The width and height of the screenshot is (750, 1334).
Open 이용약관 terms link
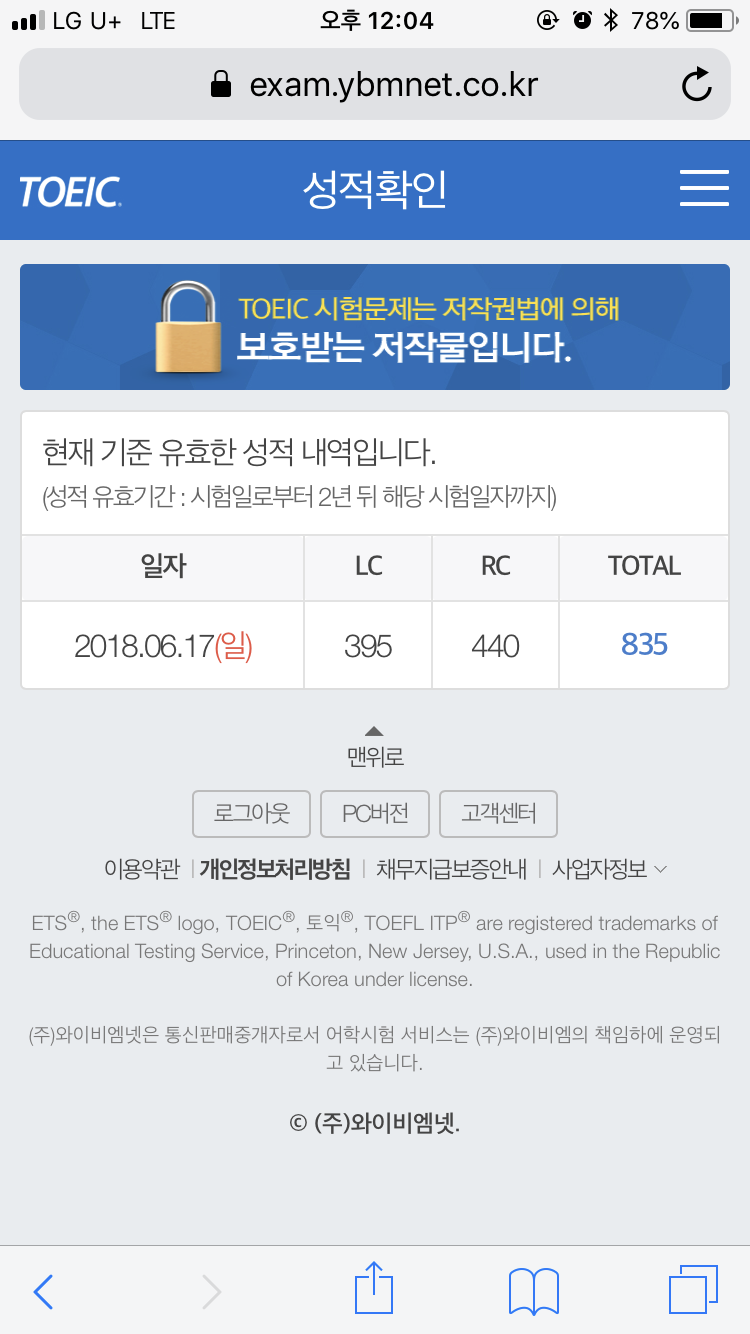point(141,869)
